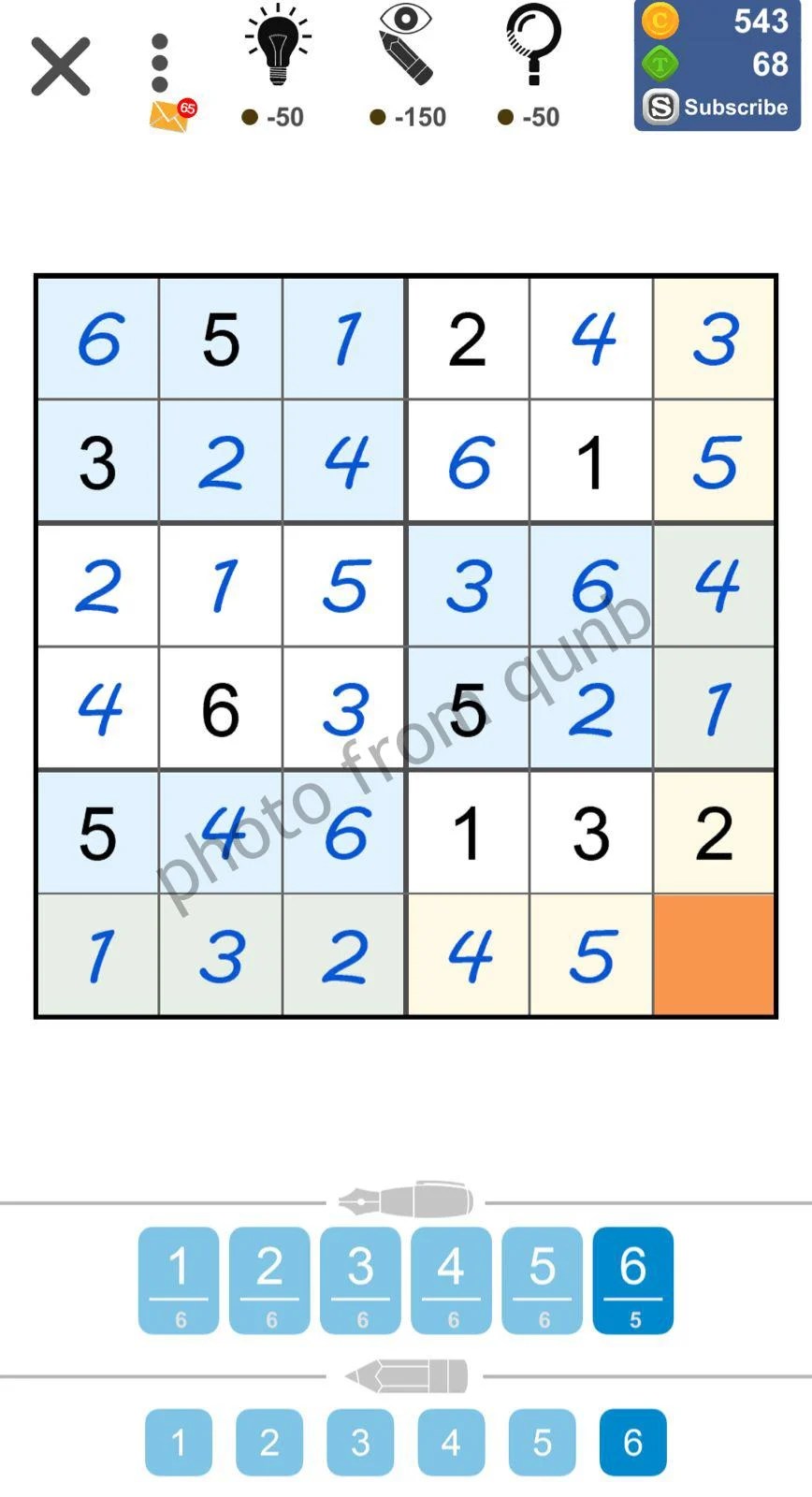The image size is (812, 1497).
Task: Exit the puzzle with the X button
Action: click(x=59, y=65)
